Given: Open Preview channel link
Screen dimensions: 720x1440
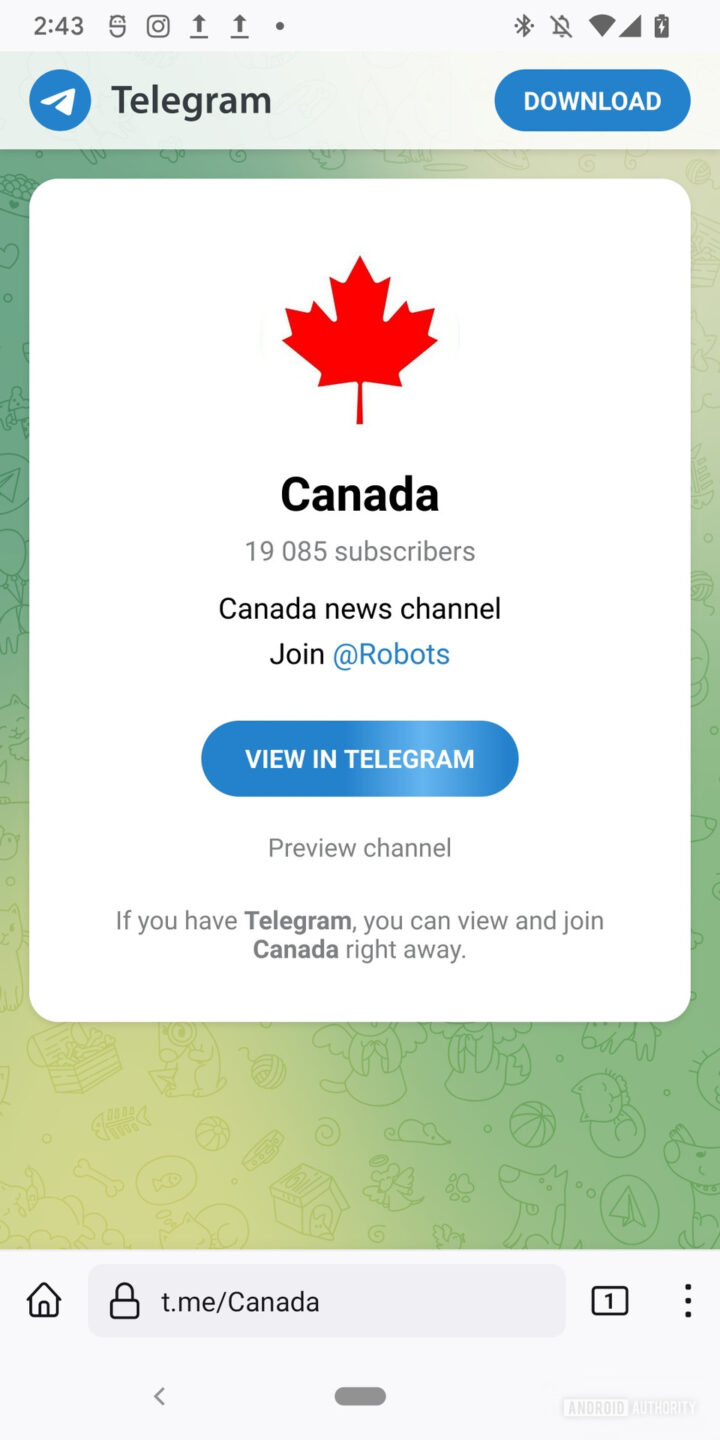Looking at the screenshot, I should [360, 848].
